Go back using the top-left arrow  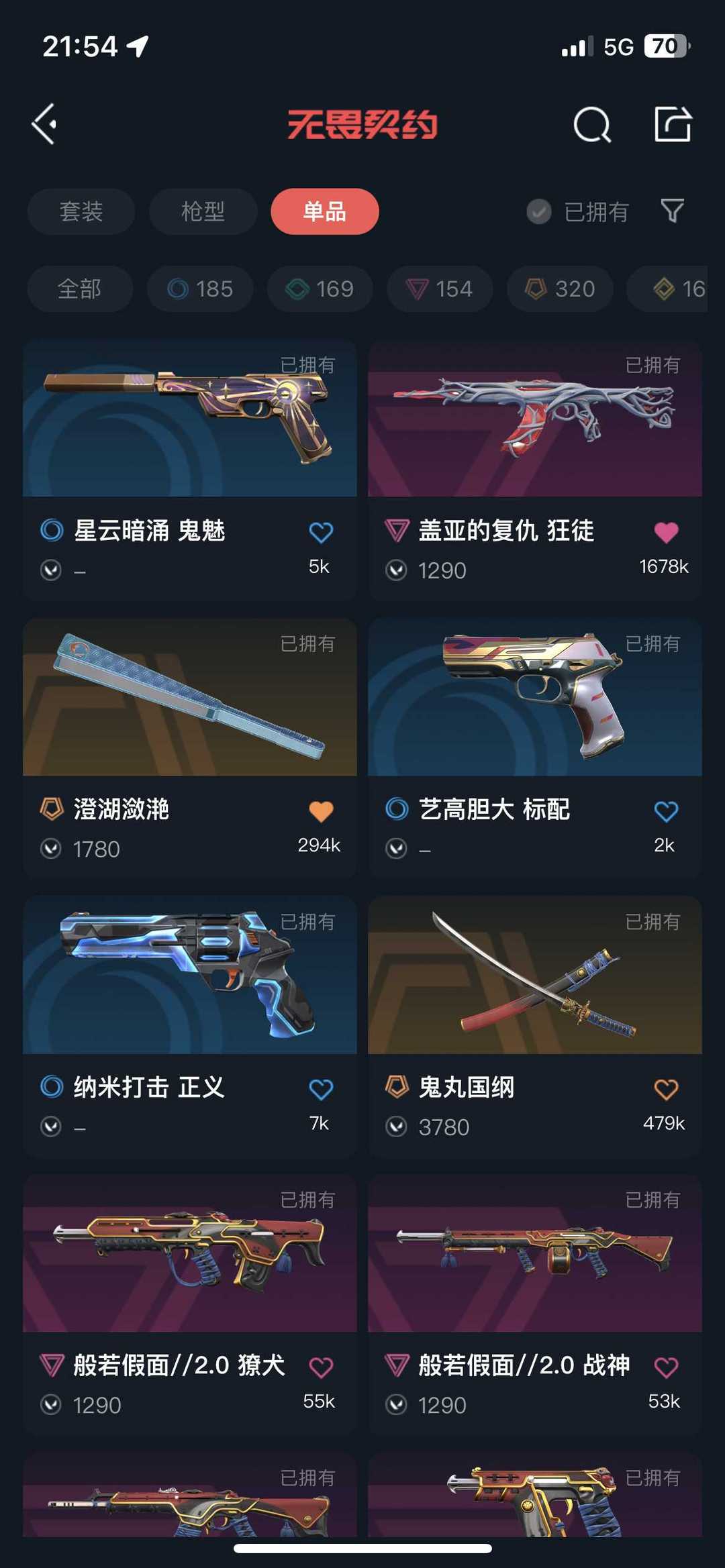[x=45, y=124]
